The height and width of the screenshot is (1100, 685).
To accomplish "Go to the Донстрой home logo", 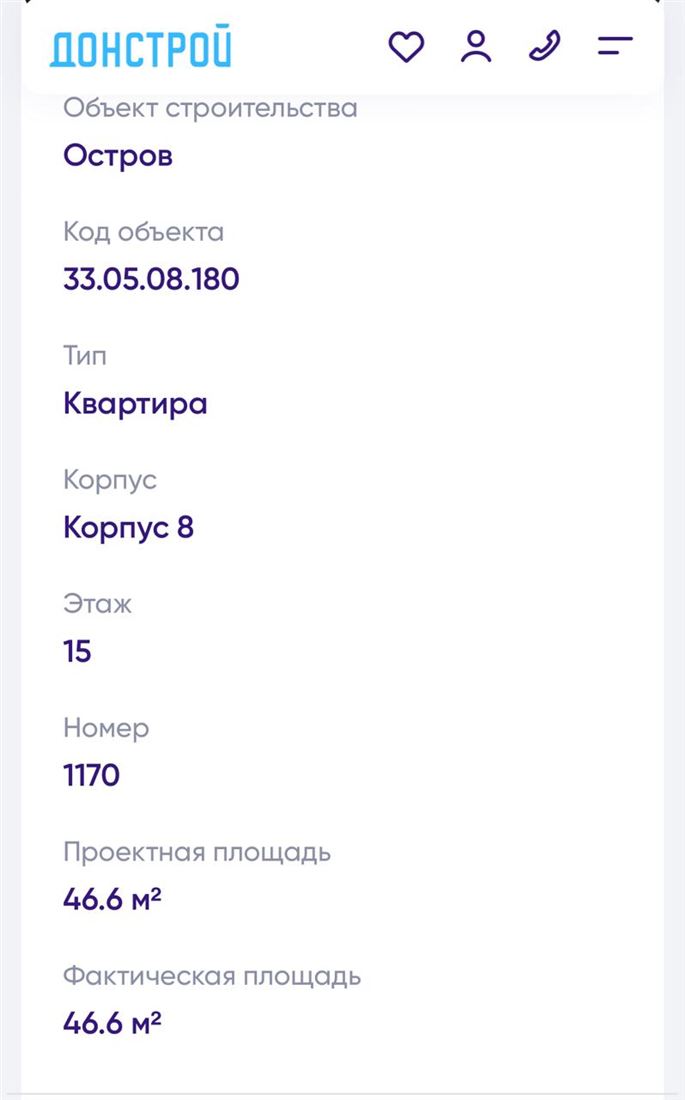I will (140, 46).
